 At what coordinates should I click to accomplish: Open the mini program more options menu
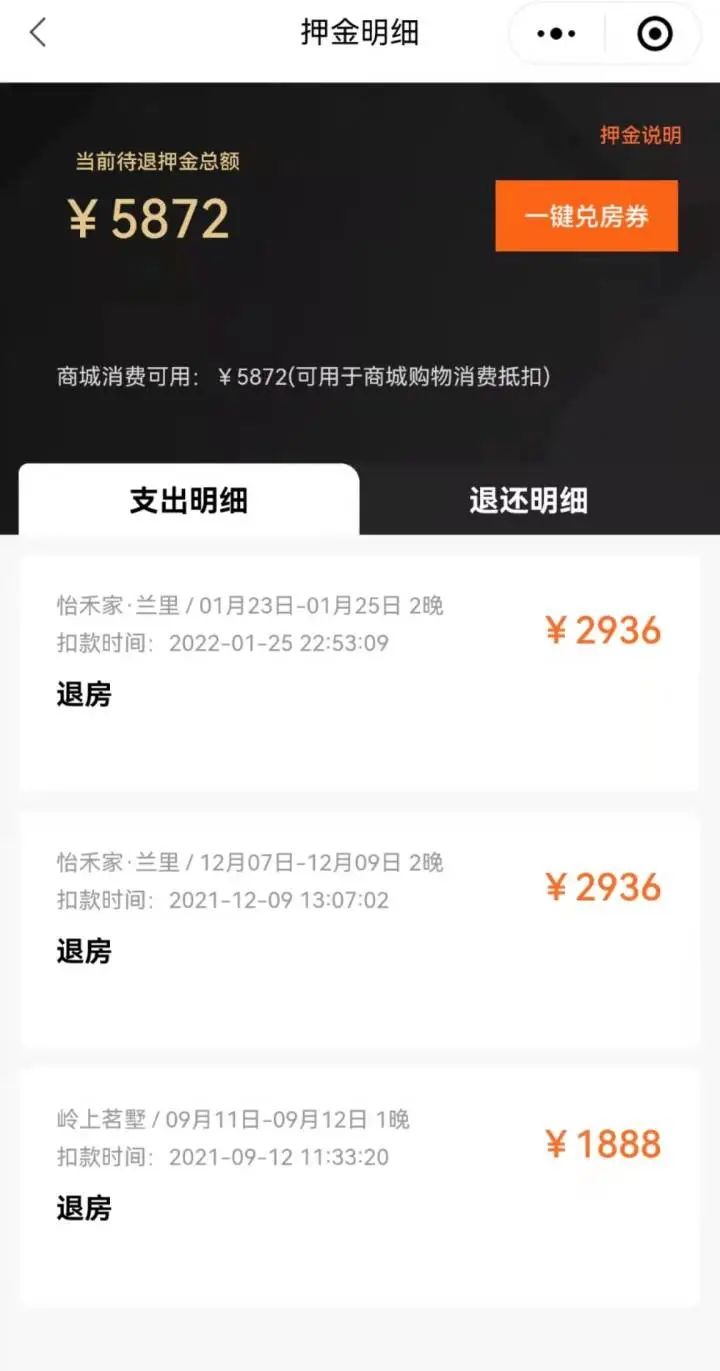coord(556,34)
